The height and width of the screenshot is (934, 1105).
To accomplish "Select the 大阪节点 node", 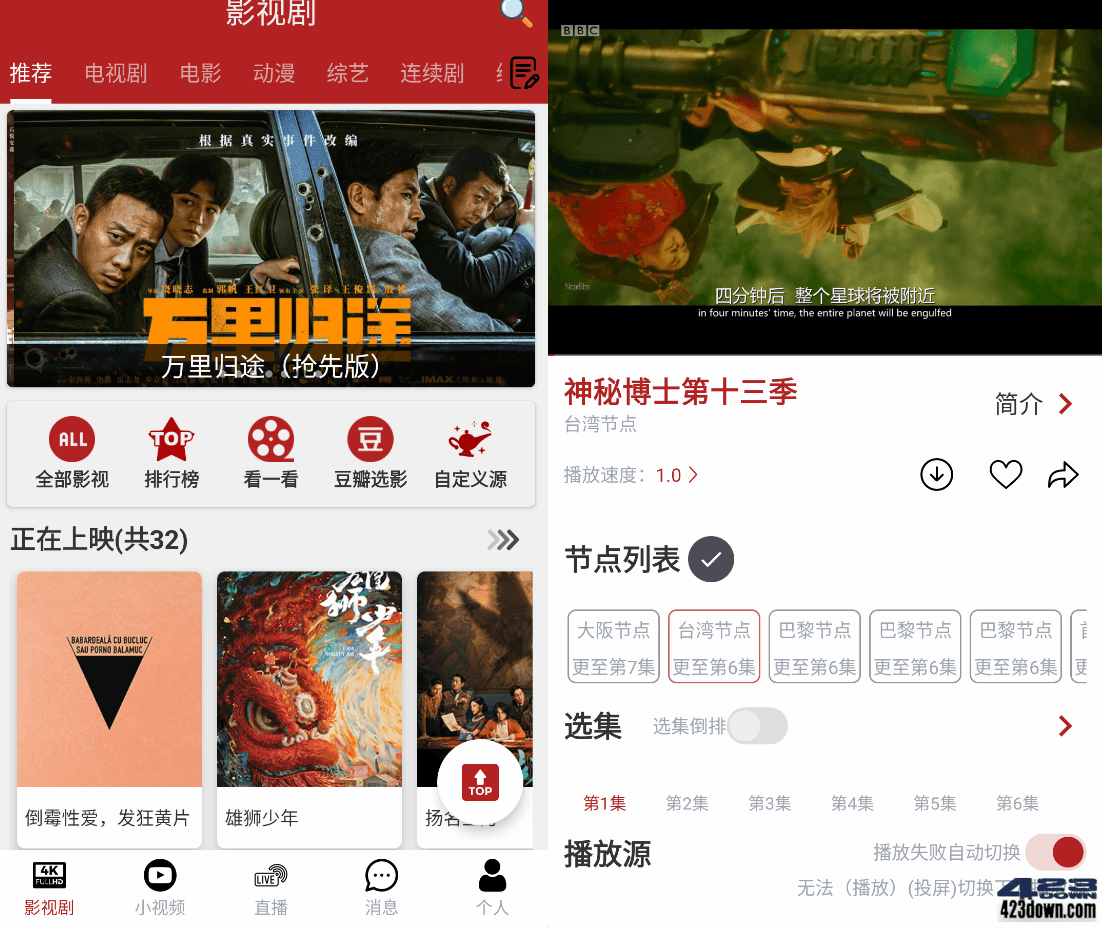I will [613, 647].
